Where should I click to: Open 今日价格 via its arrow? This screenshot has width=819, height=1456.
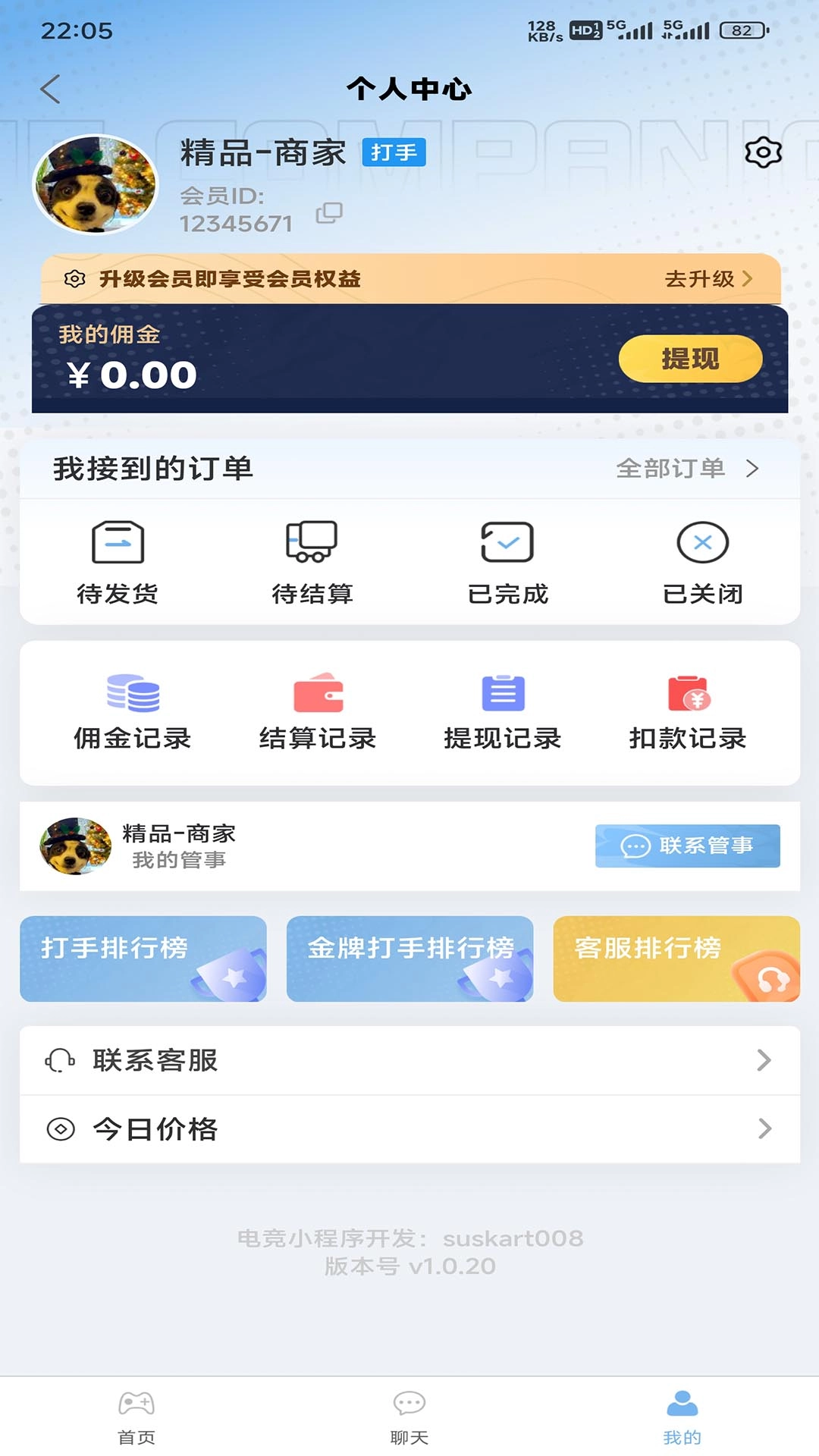click(762, 1129)
